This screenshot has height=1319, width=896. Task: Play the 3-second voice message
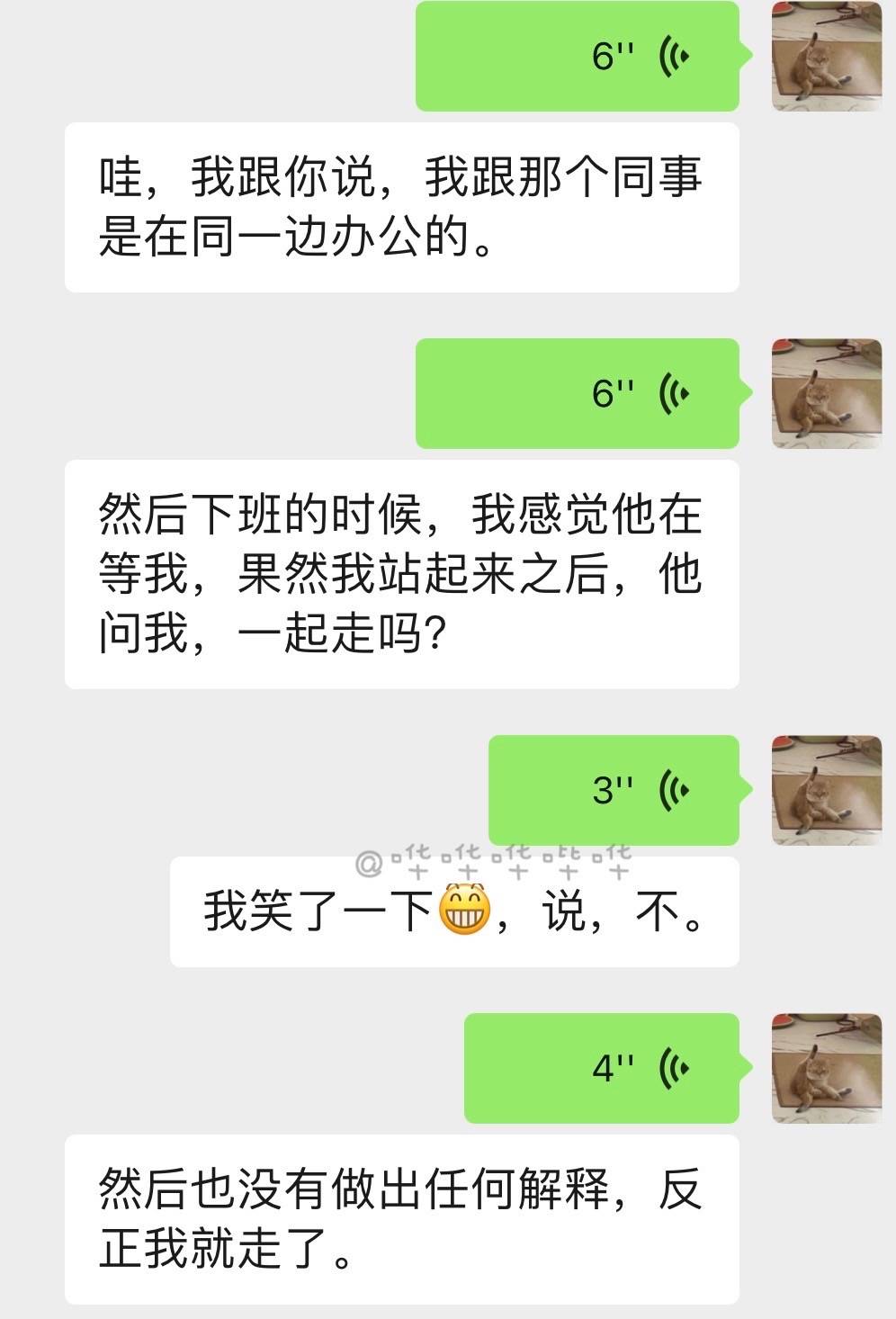click(x=614, y=790)
